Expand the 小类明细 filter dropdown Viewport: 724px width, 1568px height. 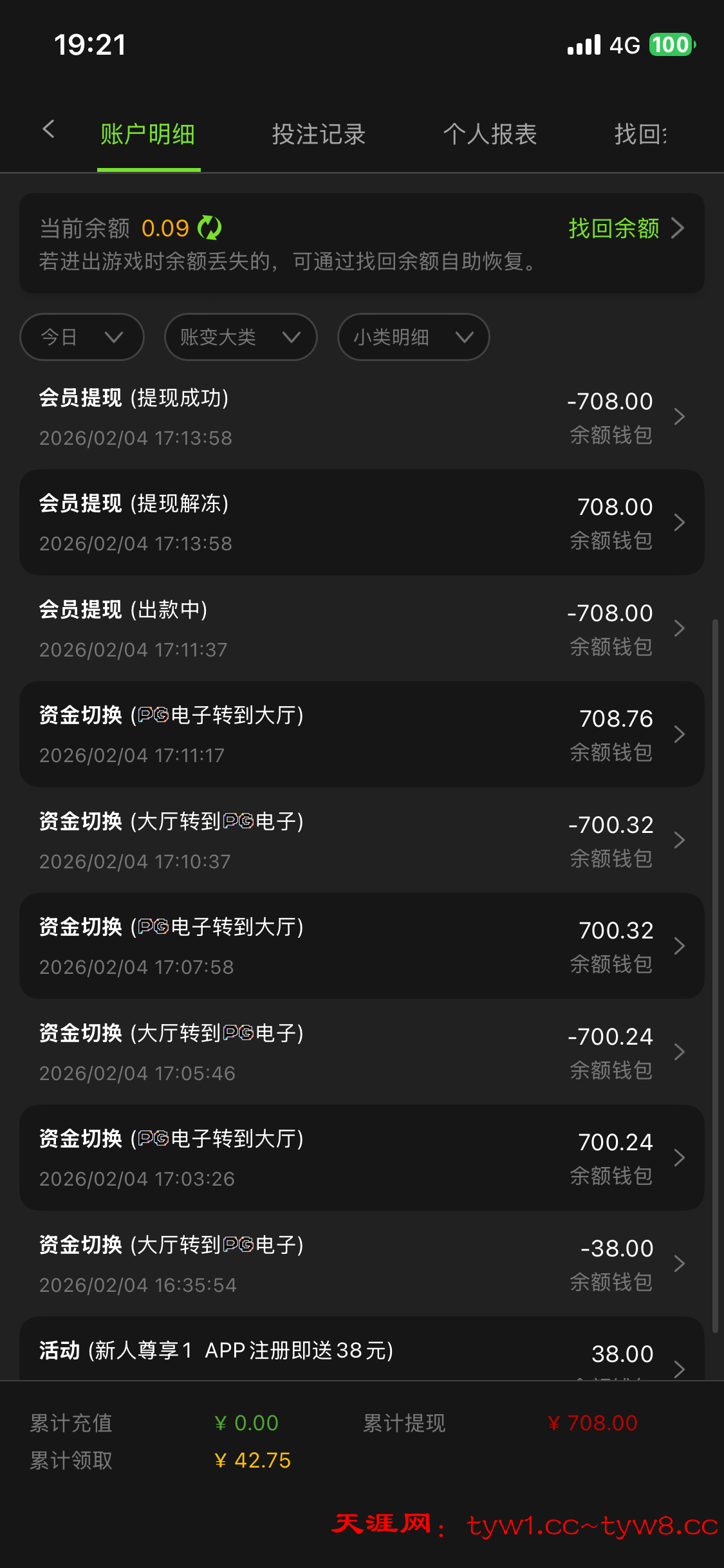coord(413,337)
